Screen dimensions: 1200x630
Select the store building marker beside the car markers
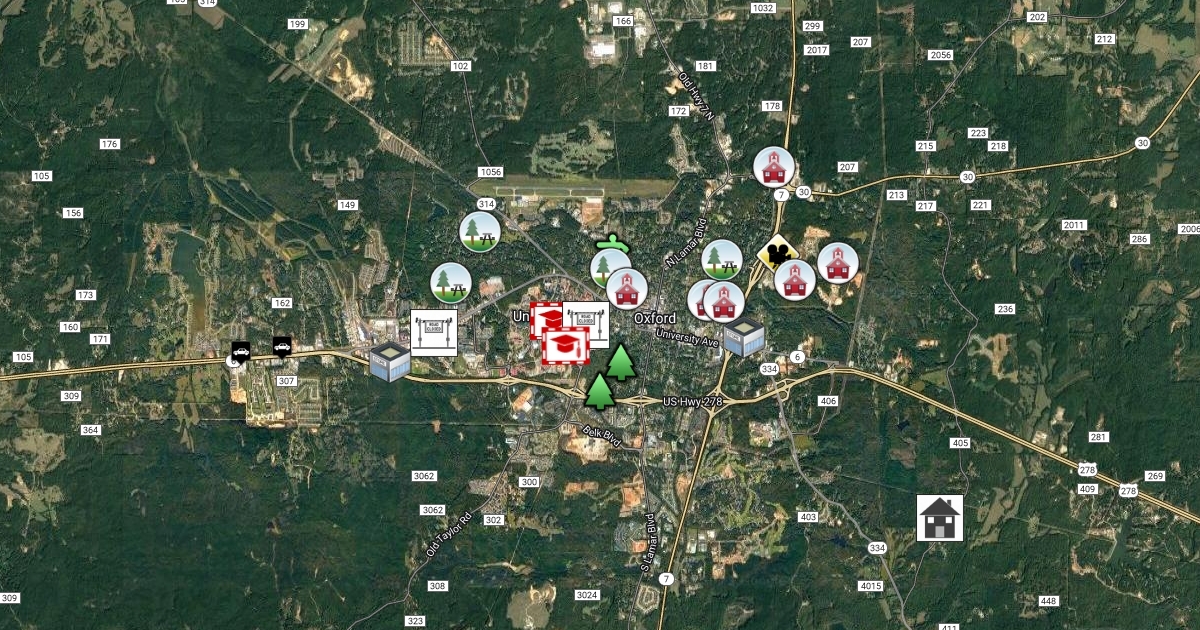pyautogui.click(x=389, y=361)
